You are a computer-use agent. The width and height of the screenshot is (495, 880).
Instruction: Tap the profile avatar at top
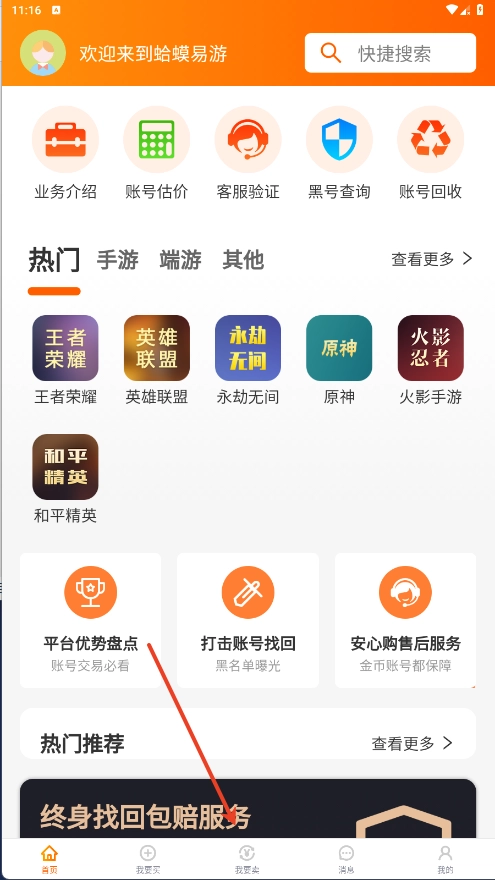[x=43, y=53]
